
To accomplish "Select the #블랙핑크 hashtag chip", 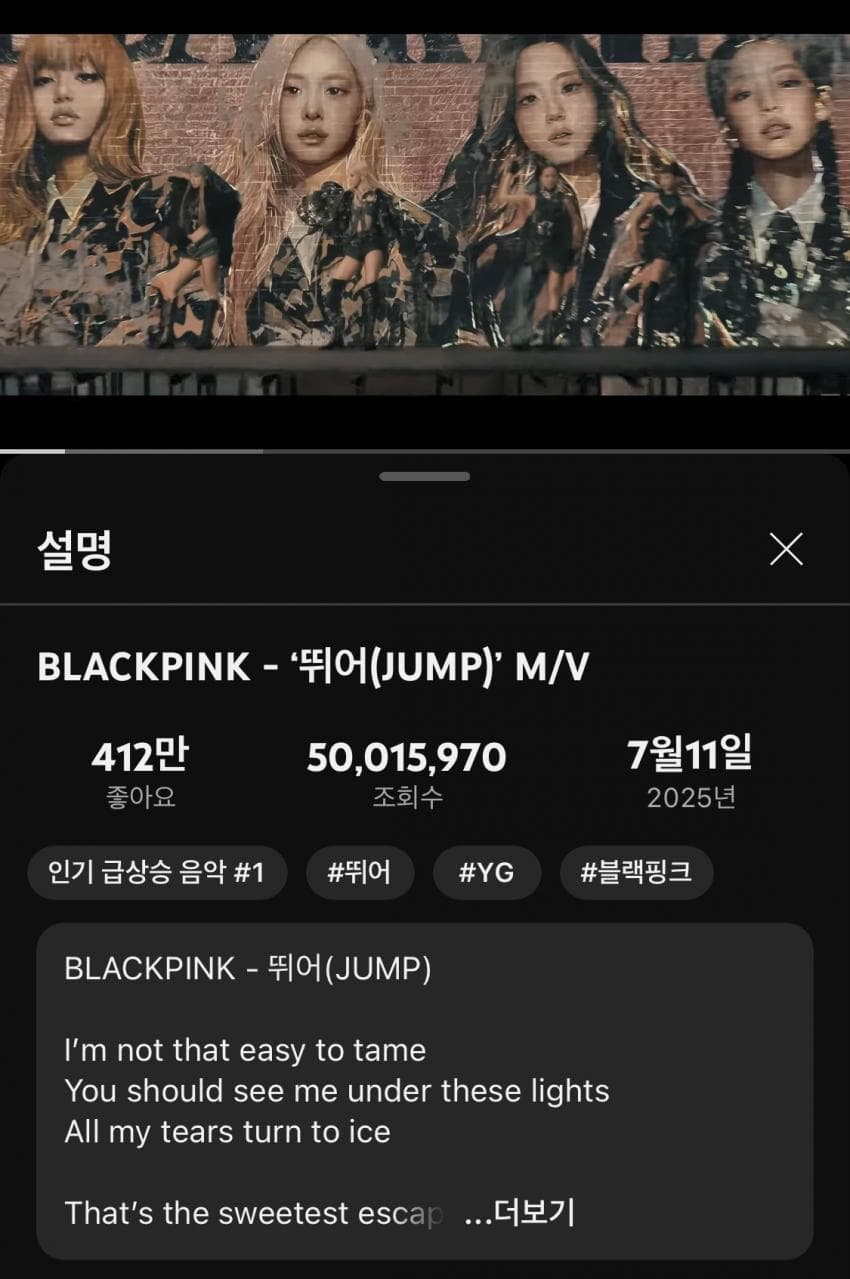I will coord(636,872).
